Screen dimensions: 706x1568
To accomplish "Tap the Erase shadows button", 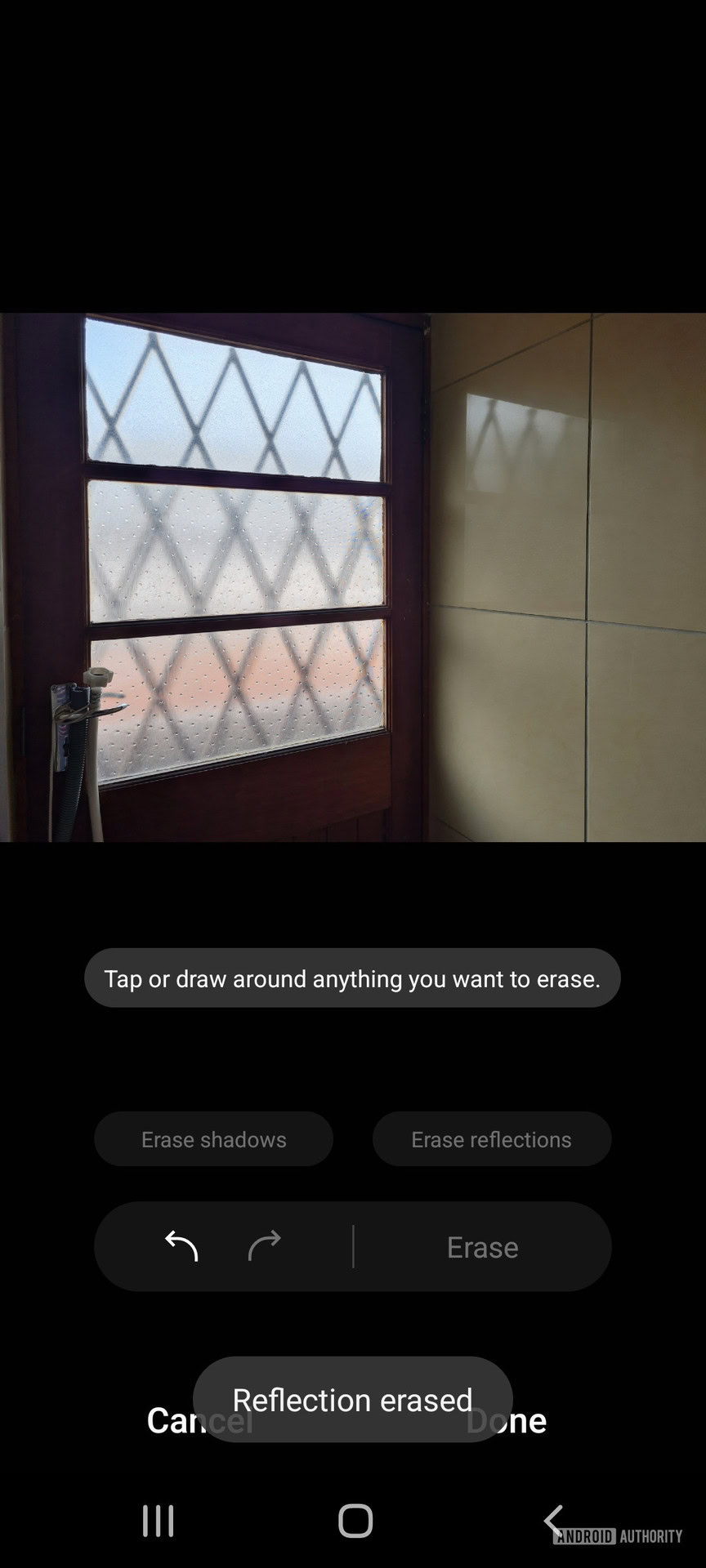I will 213,1138.
